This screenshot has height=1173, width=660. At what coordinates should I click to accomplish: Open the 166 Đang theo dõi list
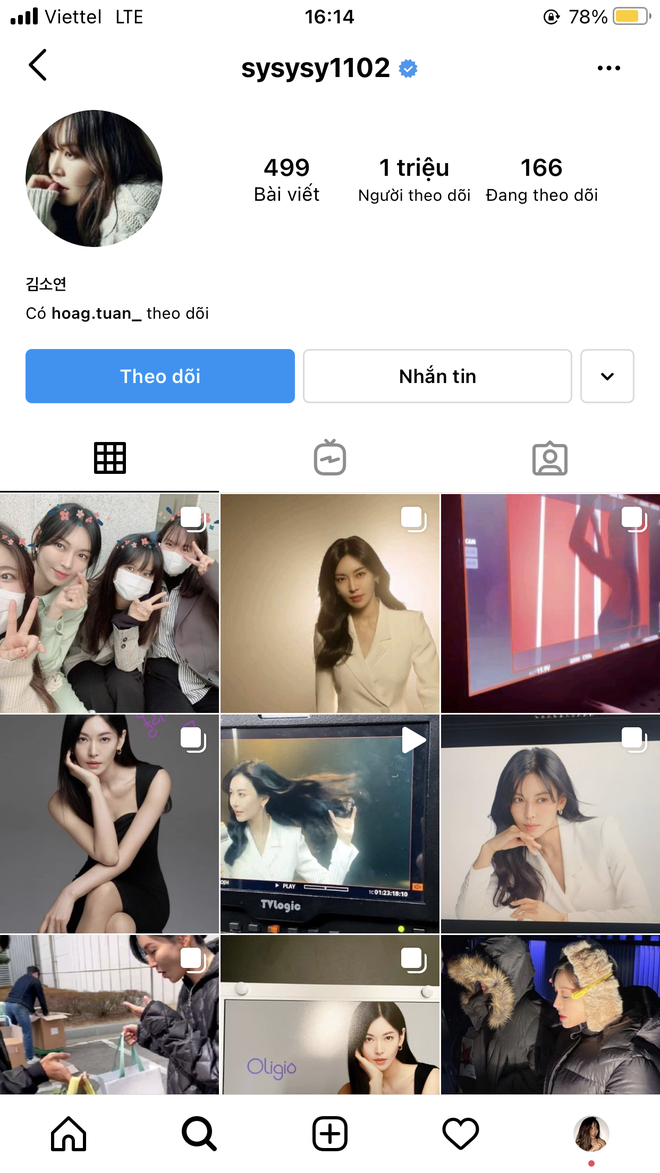(x=541, y=179)
